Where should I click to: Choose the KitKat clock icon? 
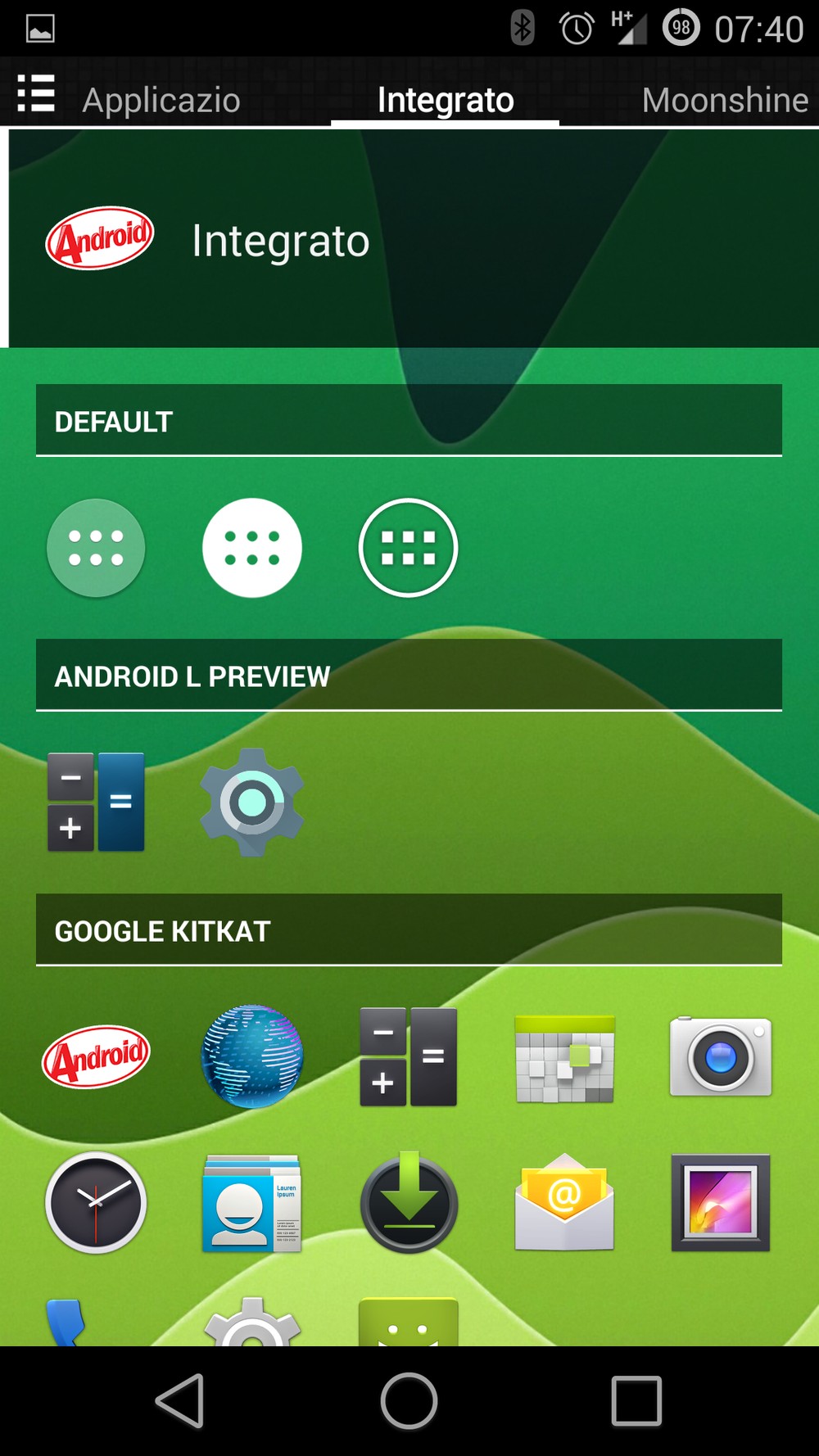pyautogui.click(x=96, y=1202)
